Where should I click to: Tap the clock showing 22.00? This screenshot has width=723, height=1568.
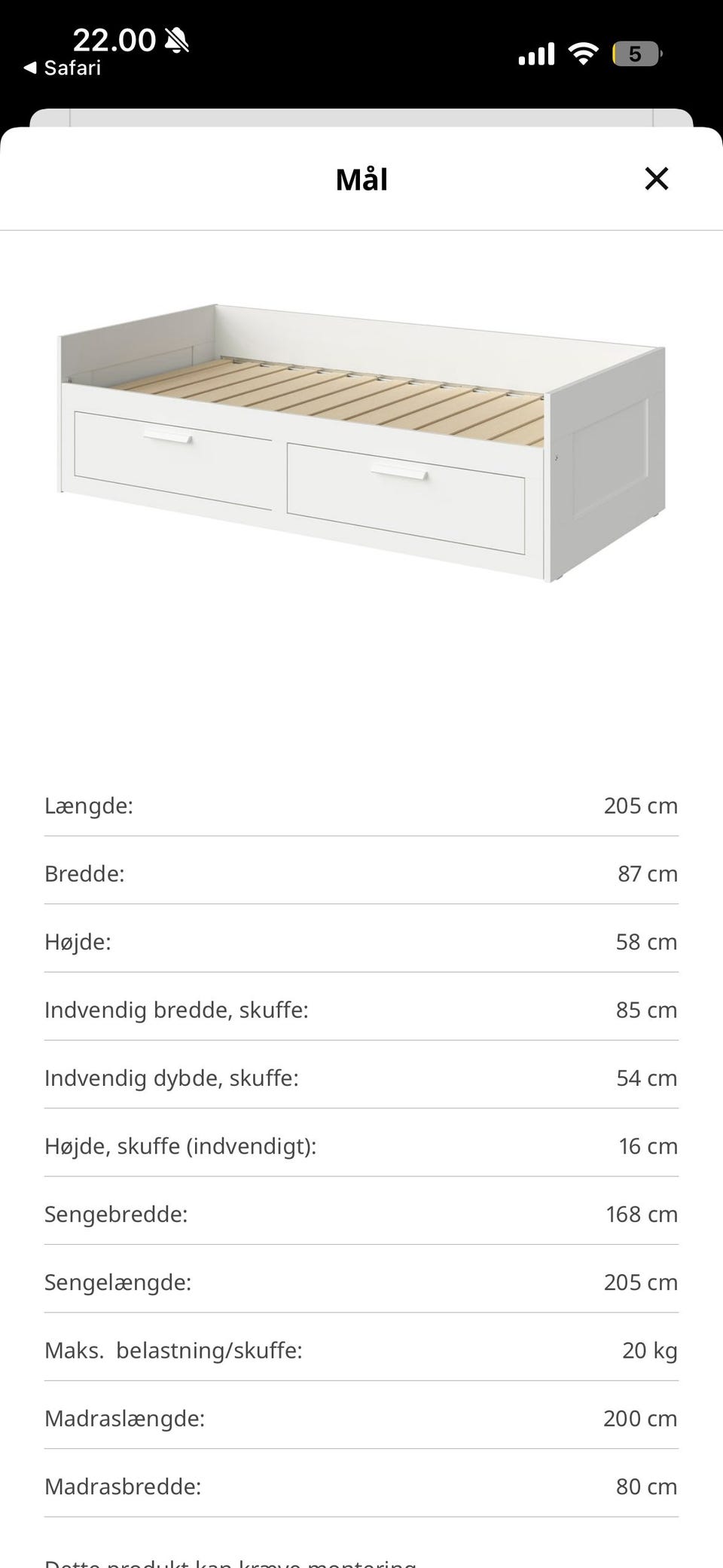(x=113, y=39)
